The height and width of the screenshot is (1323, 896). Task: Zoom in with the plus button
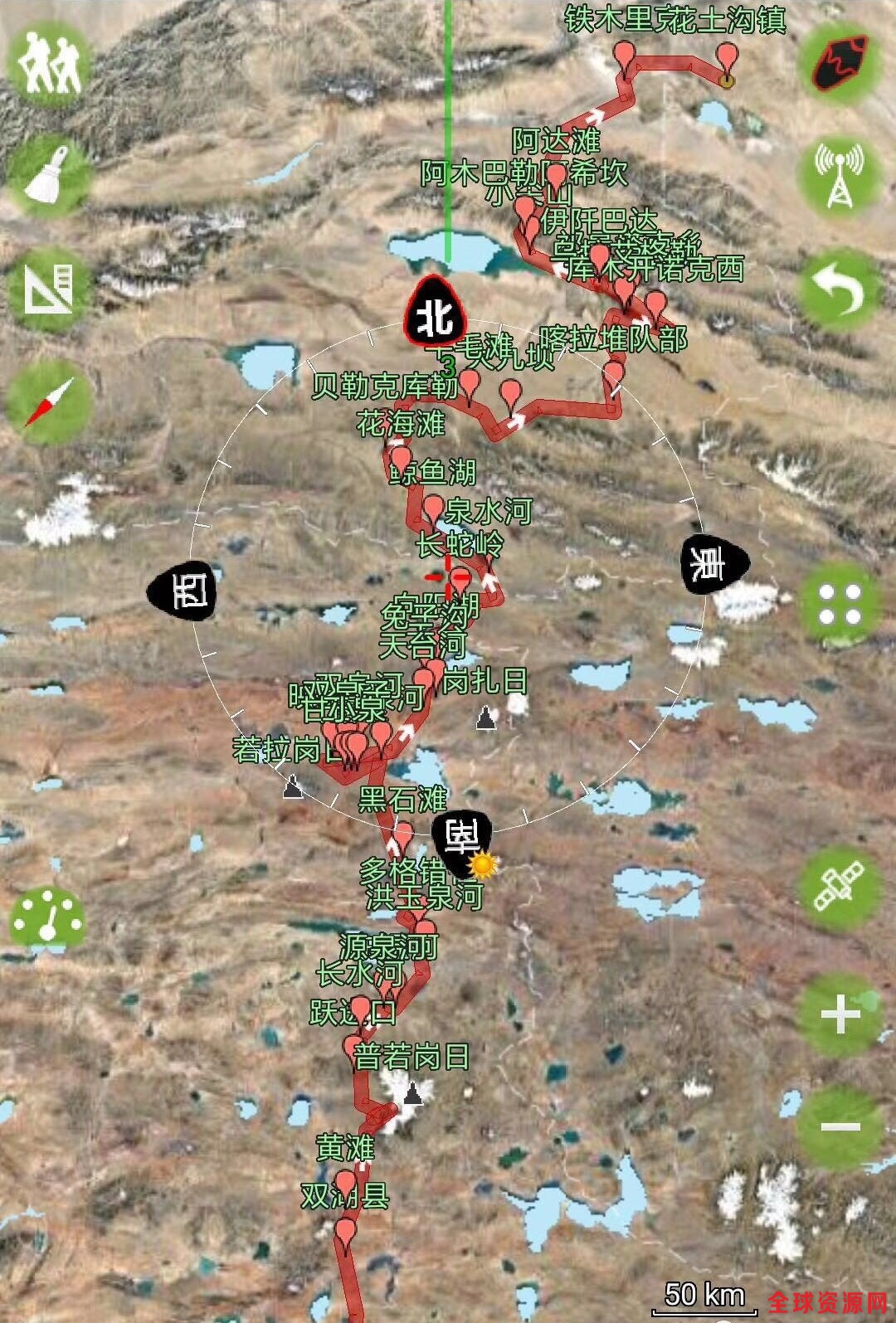click(840, 1014)
